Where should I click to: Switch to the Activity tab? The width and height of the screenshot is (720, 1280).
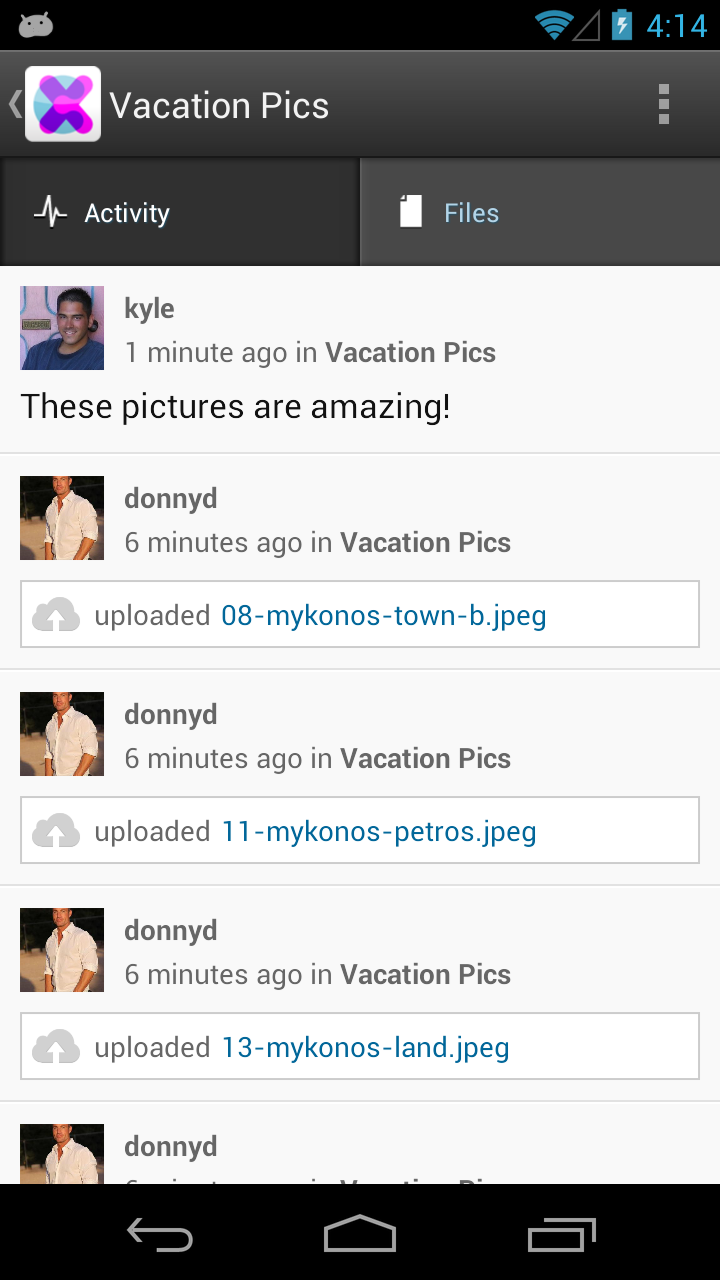[x=180, y=213]
